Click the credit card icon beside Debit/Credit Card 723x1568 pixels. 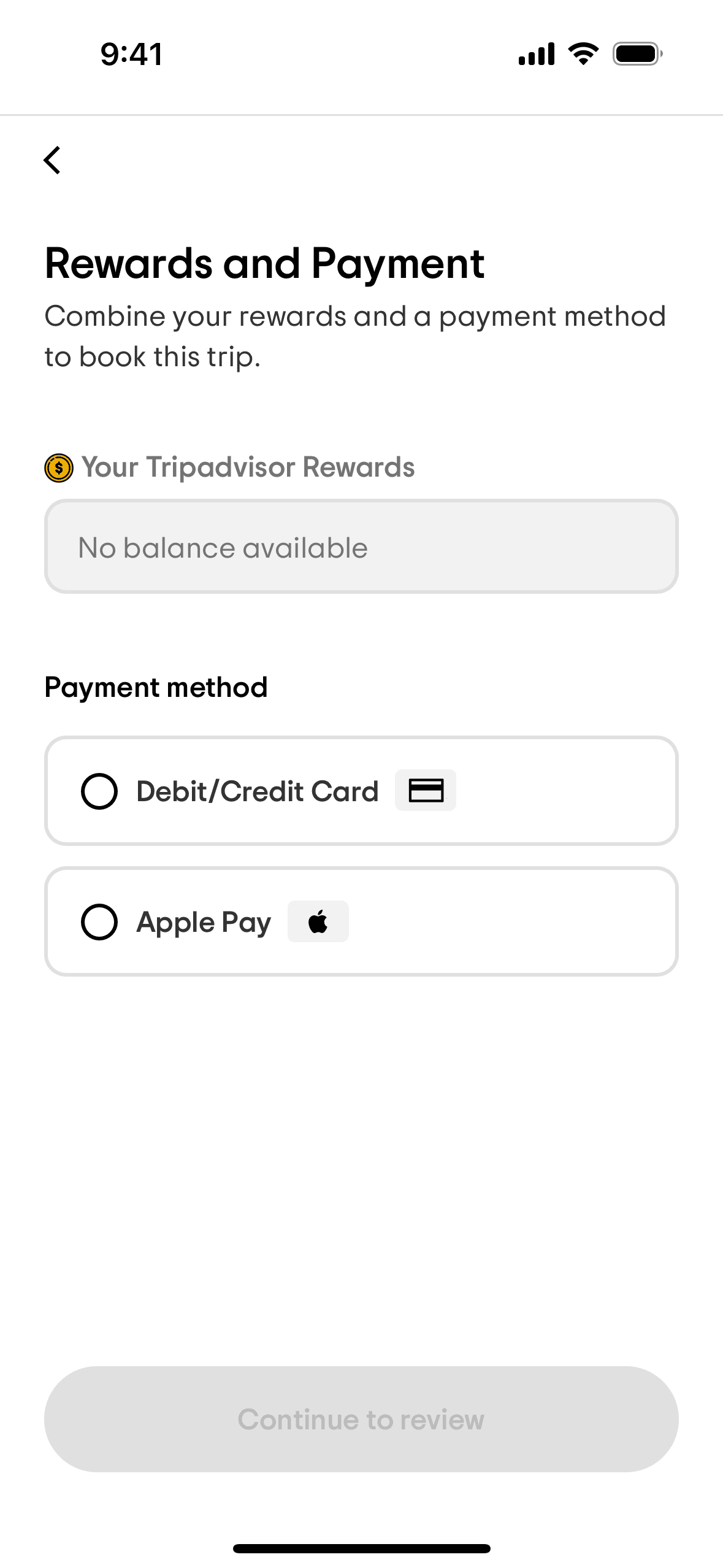425,791
